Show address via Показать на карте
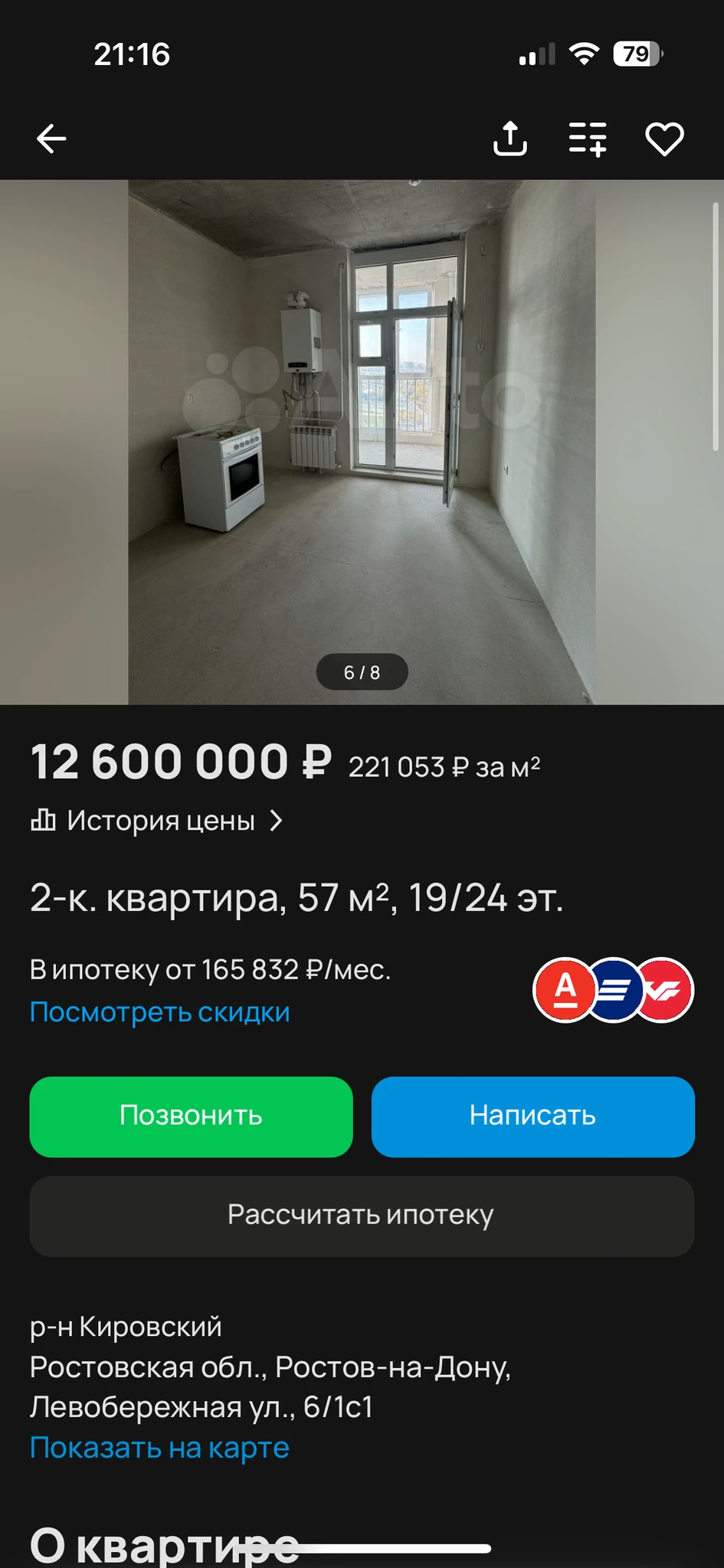The height and width of the screenshot is (1568, 724). 159,1448
